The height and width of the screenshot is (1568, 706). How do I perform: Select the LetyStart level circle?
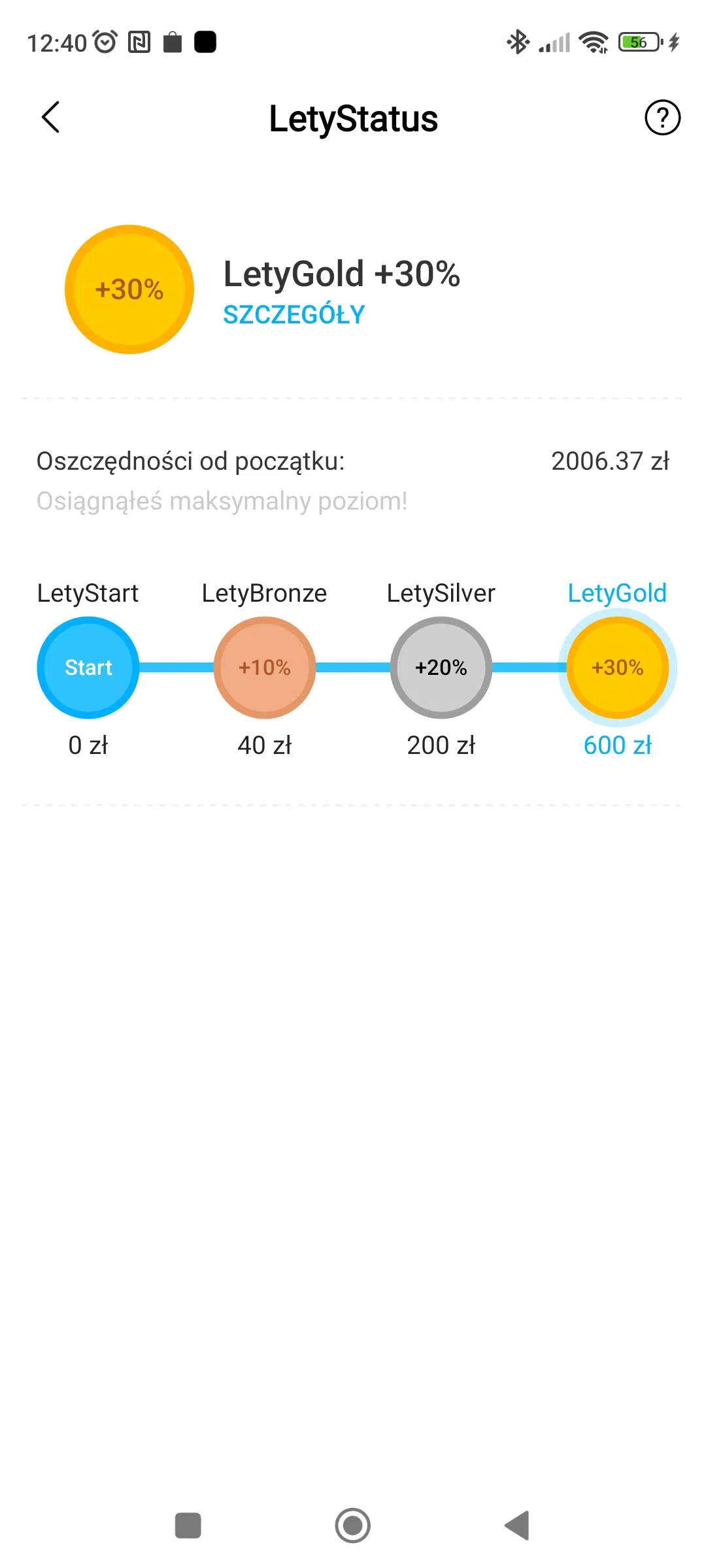(88, 668)
